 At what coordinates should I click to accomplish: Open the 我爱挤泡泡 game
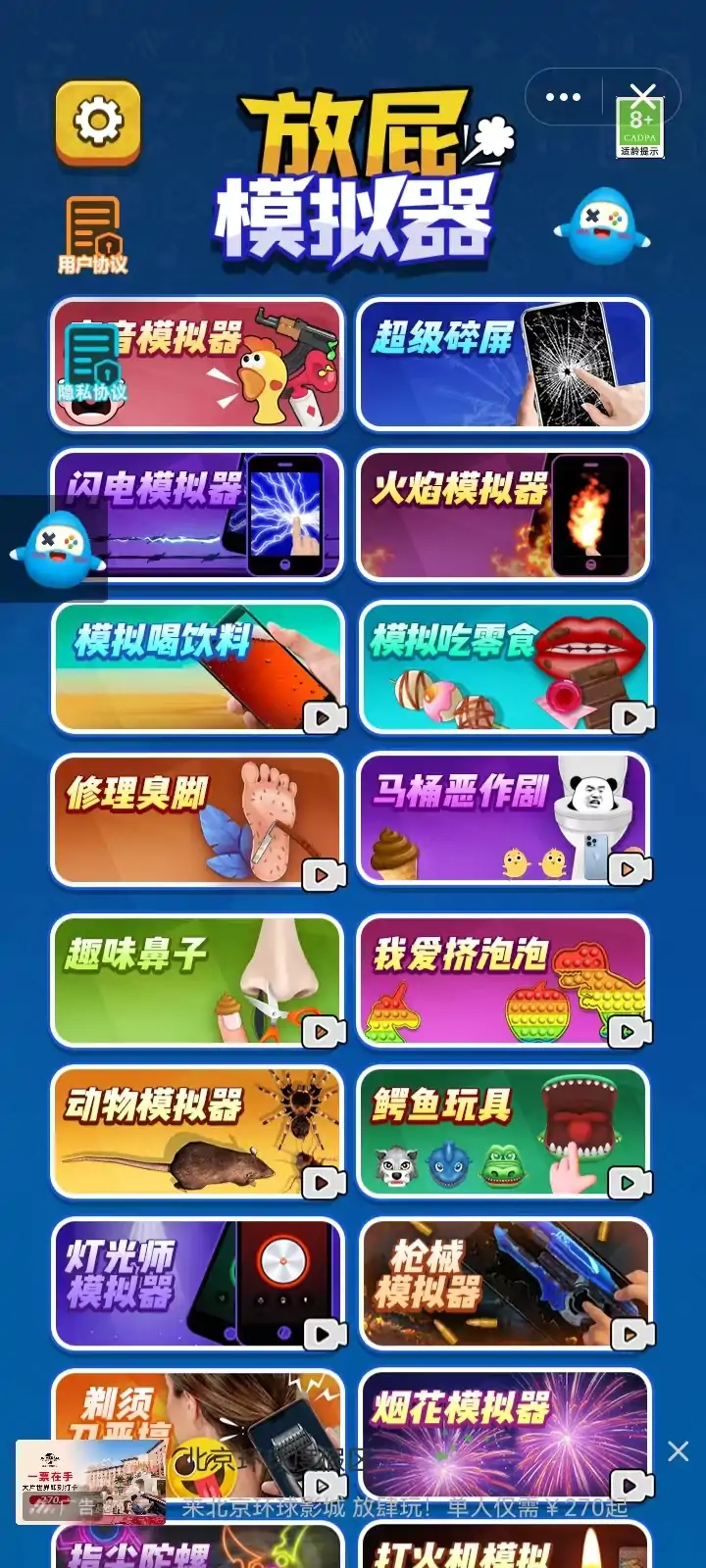click(x=503, y=980)
